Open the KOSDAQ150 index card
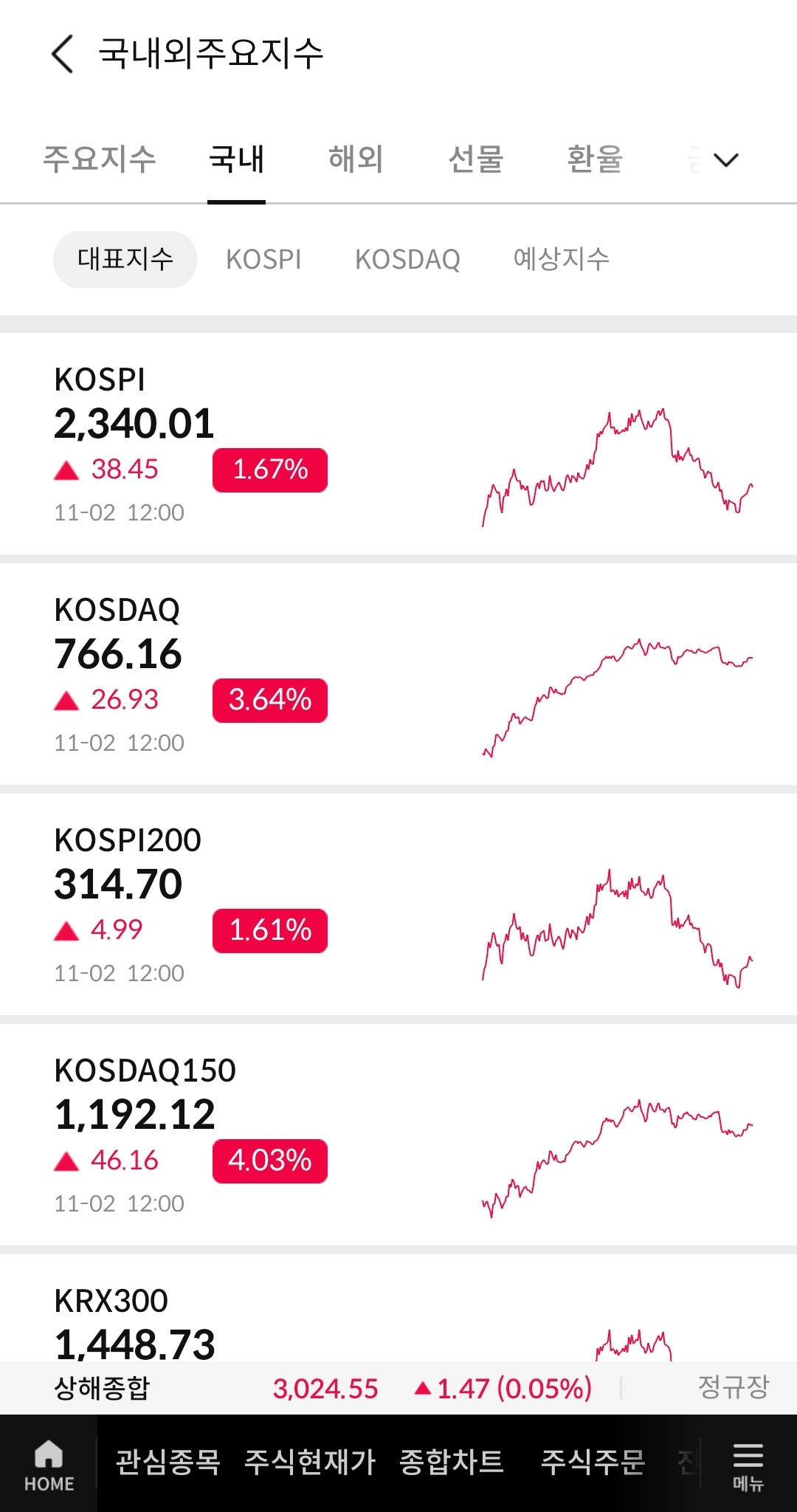The image size is (797, 1512). coord(398,1135)
